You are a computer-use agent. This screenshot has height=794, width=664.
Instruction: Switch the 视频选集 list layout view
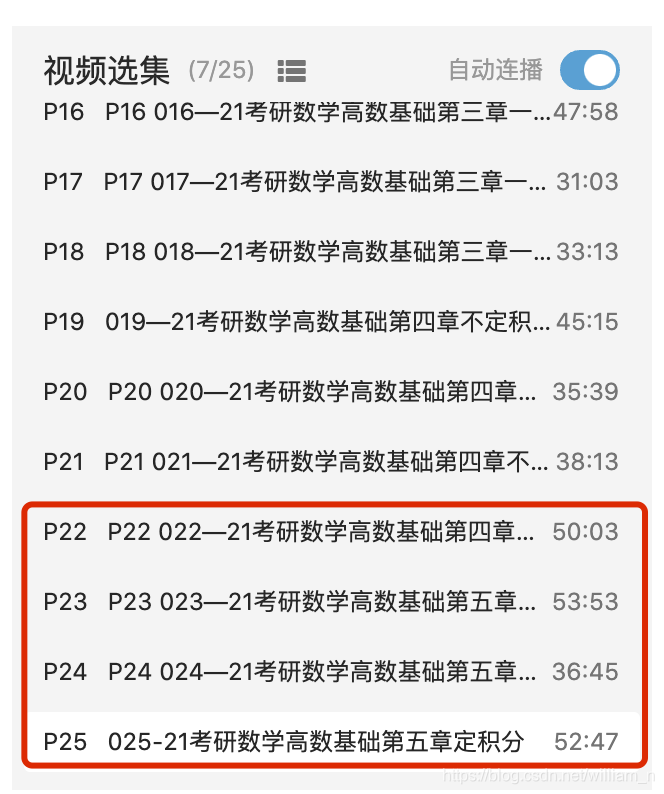click(x=292, y=71)
